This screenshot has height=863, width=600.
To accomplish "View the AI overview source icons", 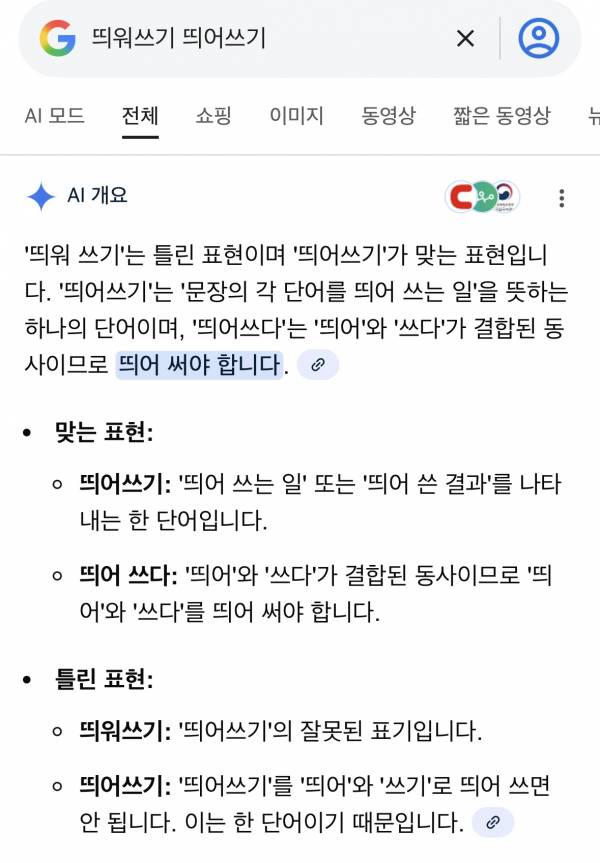I will [x=484, y=197].
